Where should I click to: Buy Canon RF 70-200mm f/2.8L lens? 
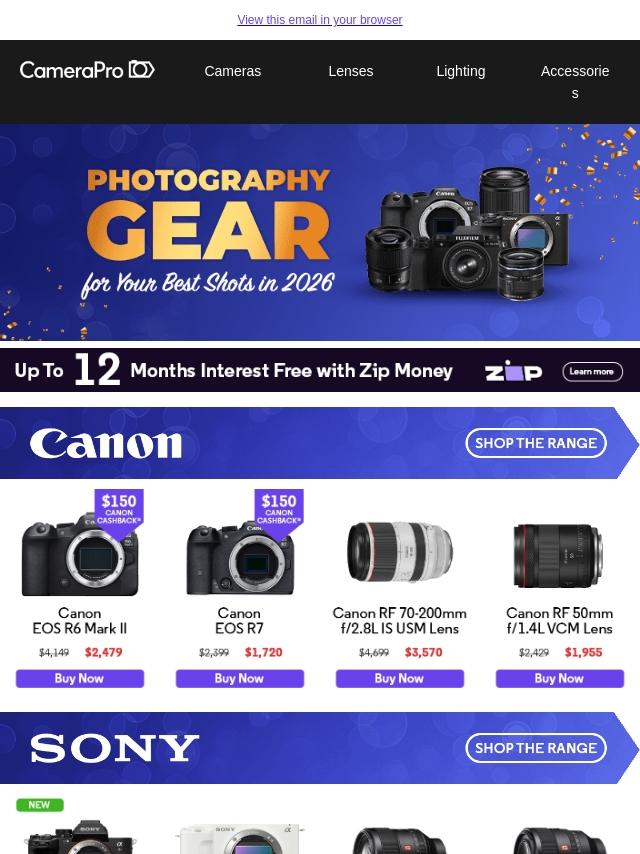point(400,679)
